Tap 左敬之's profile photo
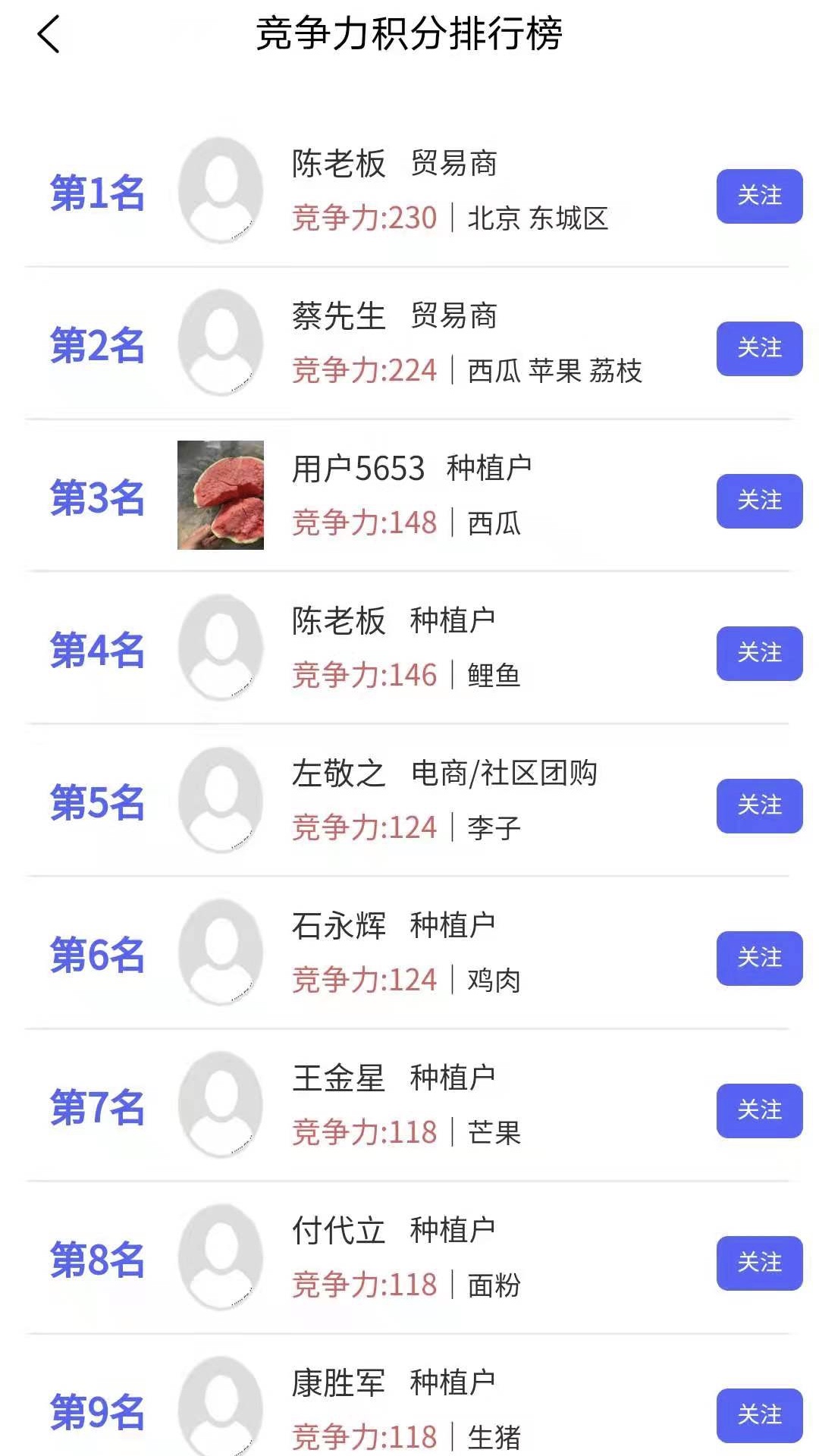Image resolution: width=819 pixels, height=1456 pixels. [x=221, y=802]
